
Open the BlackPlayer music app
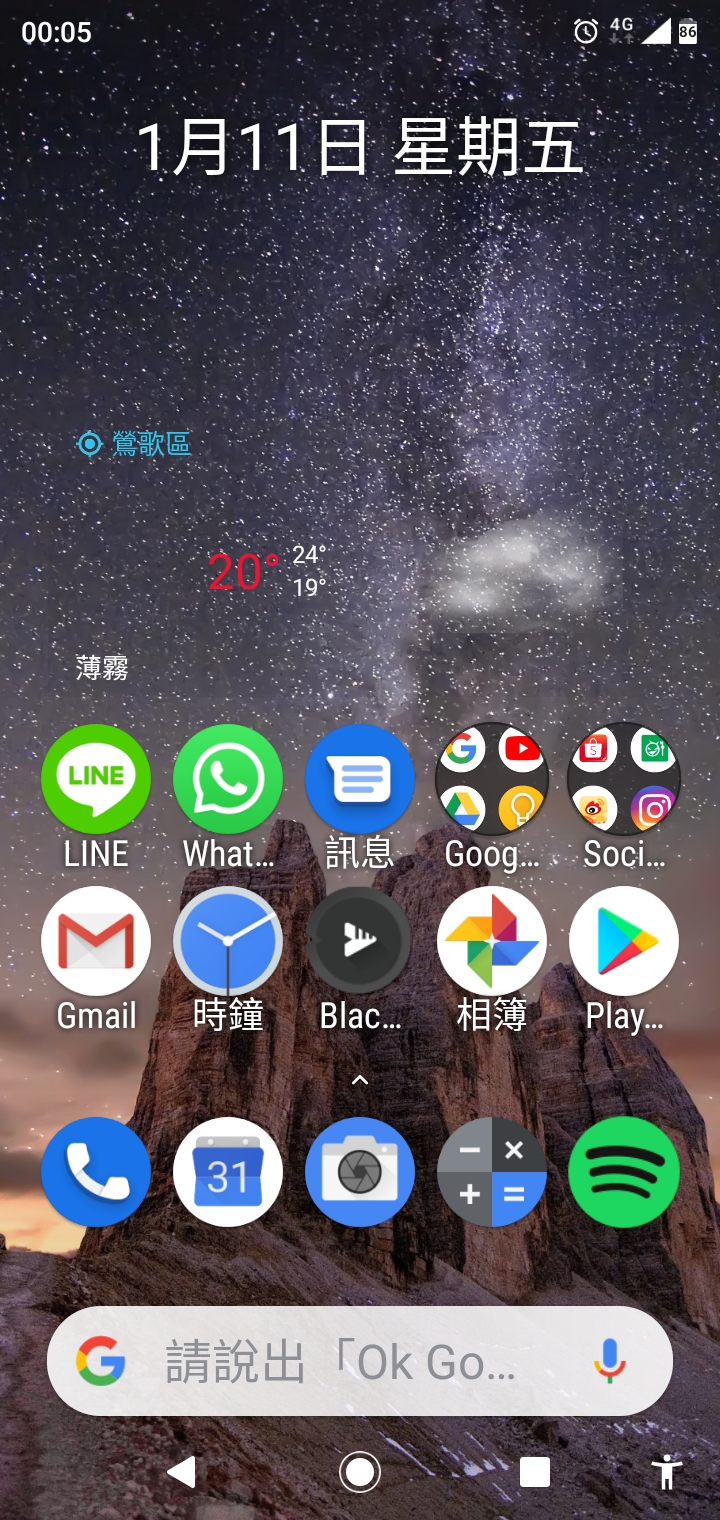click(360, 941)
